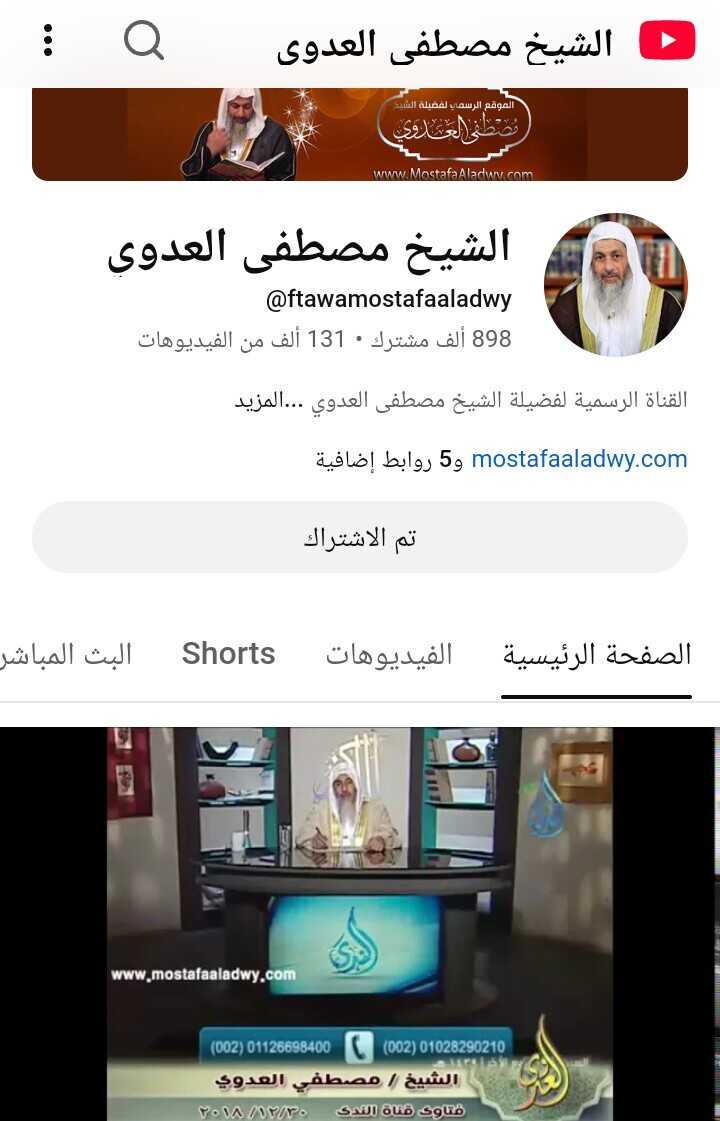Select the الصفحة الرئيسية tab
Image resolution: width=720 pixels, height=1121 pixels.
596,655
